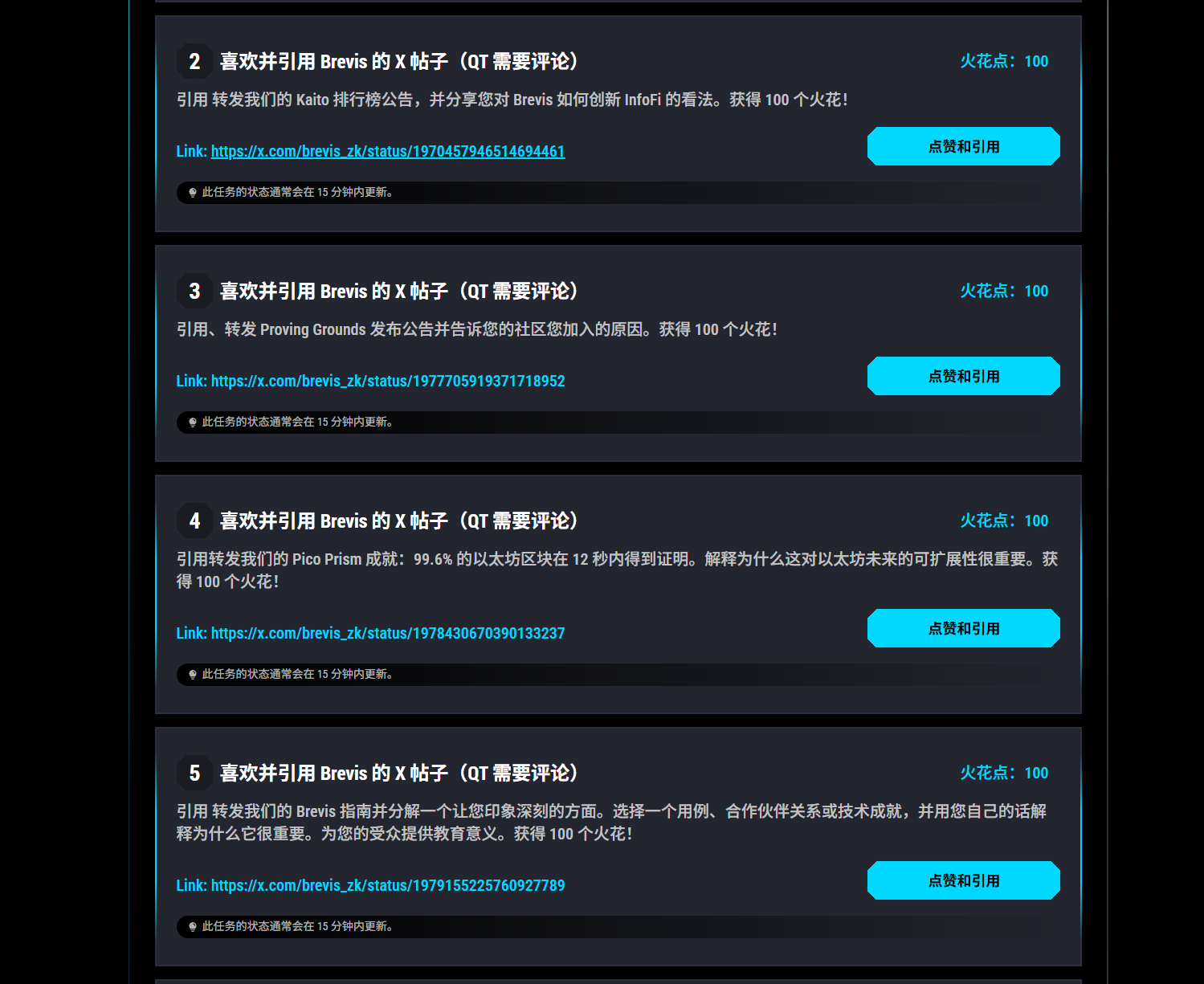
Task: Tap 点赞和引用 button in task 2
Action: [963, 146]
